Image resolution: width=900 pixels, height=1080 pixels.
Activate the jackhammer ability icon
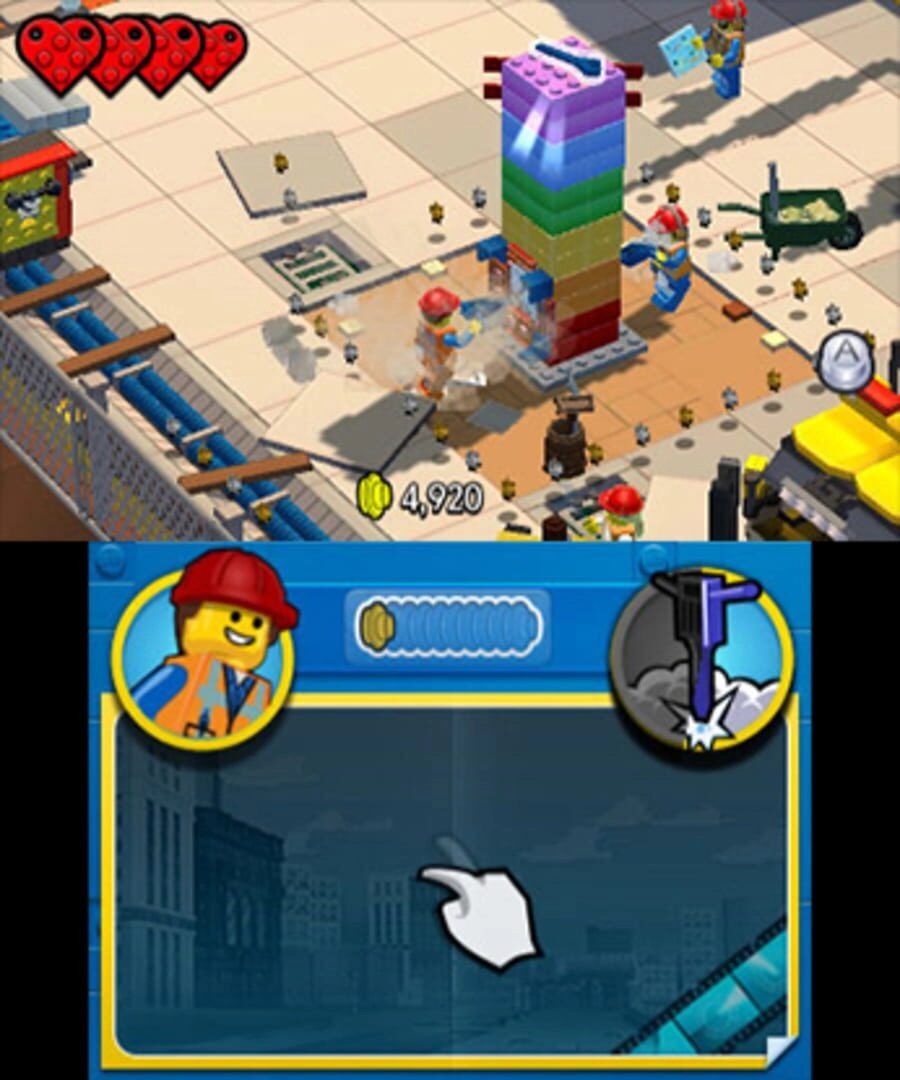pos(701,657)
